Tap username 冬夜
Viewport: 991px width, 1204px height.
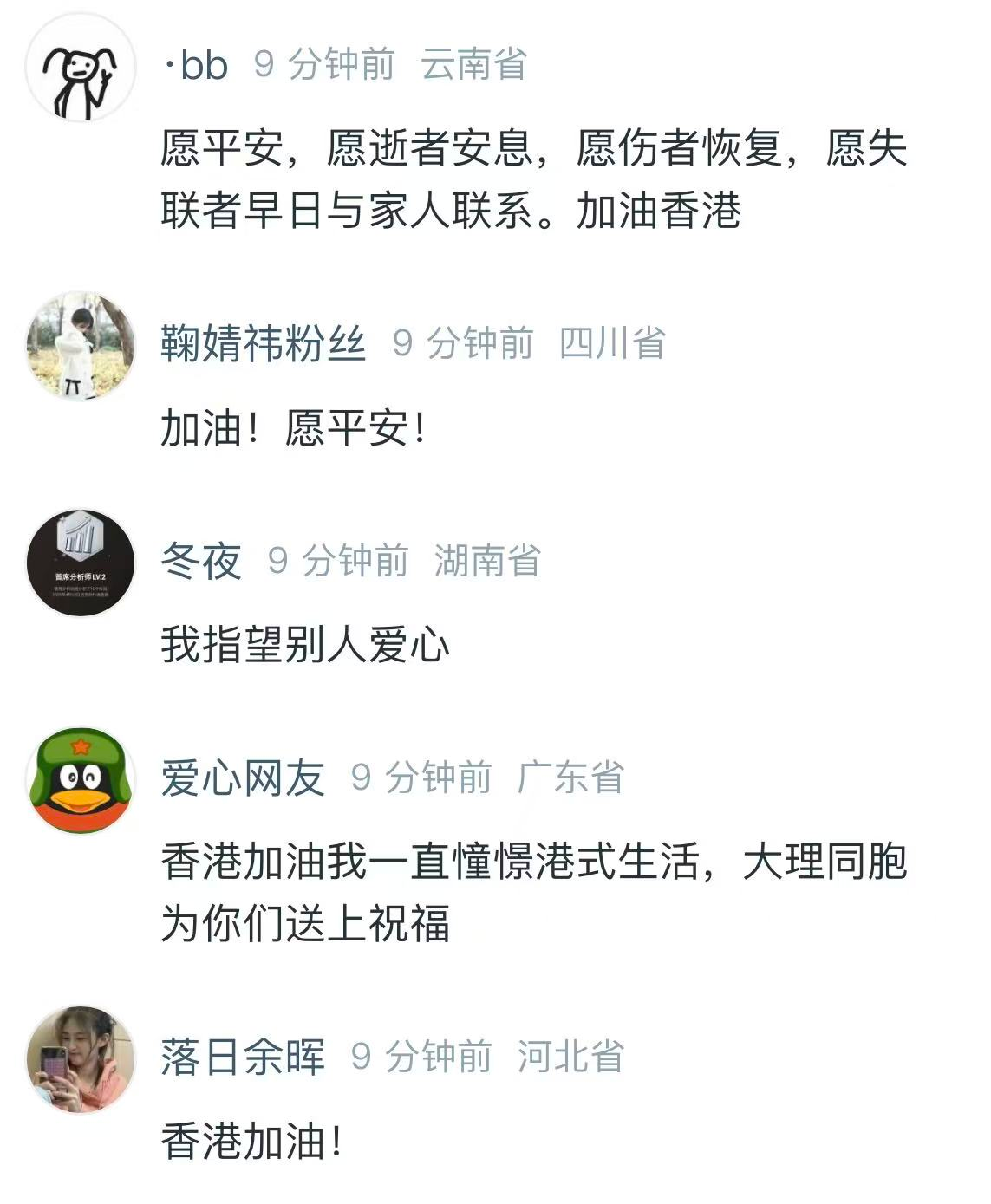point(201,561)
